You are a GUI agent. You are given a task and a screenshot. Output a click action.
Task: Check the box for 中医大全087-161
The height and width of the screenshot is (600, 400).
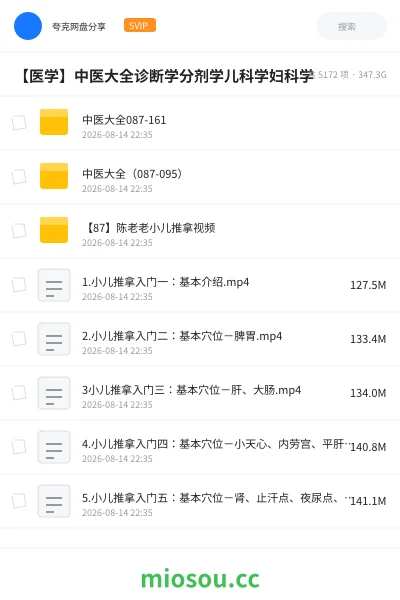[x=19, y=123]
